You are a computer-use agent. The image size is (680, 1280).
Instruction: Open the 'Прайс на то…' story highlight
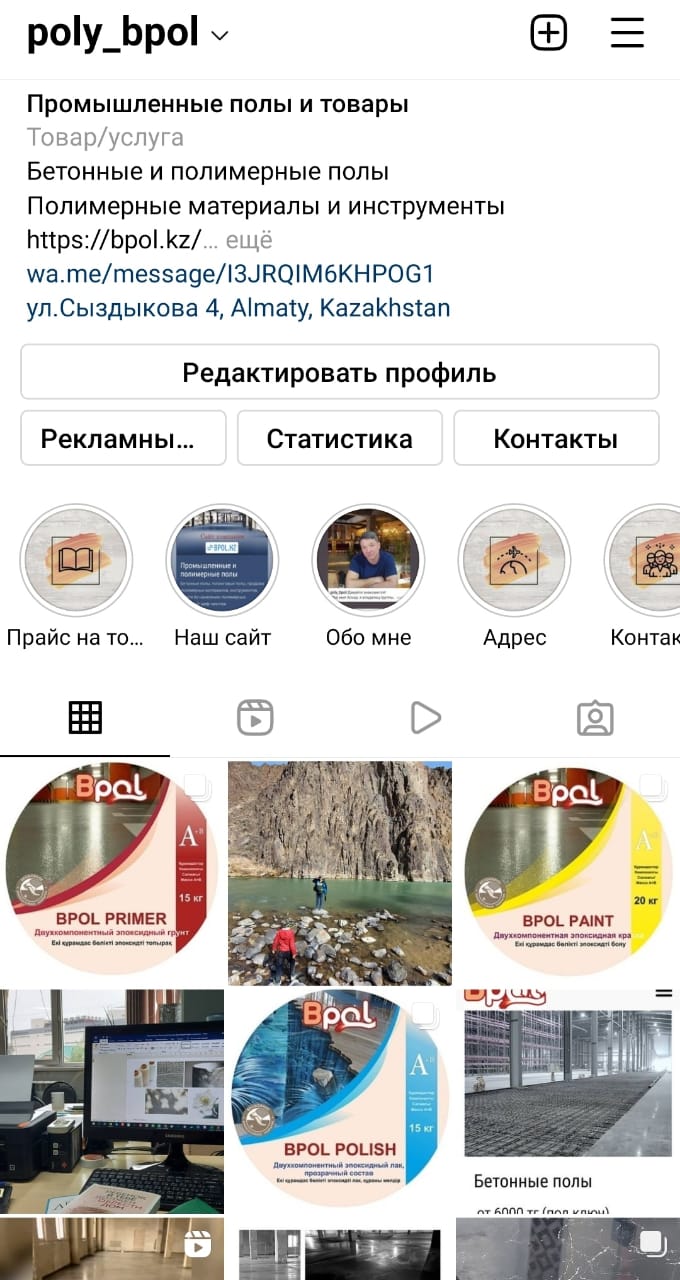coord(76,561)
